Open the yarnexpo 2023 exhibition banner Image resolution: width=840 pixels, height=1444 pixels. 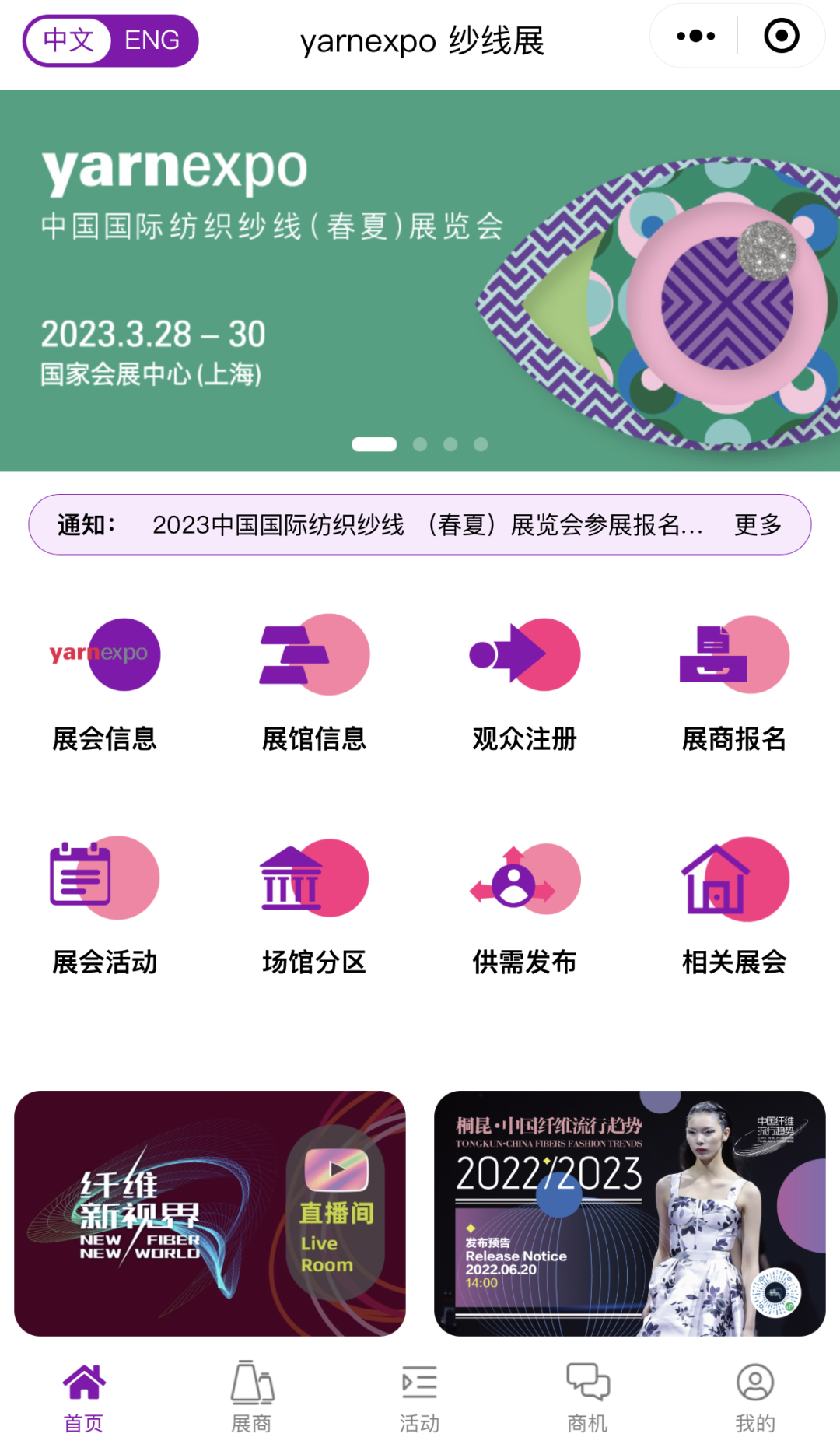(x=420, y=280)
